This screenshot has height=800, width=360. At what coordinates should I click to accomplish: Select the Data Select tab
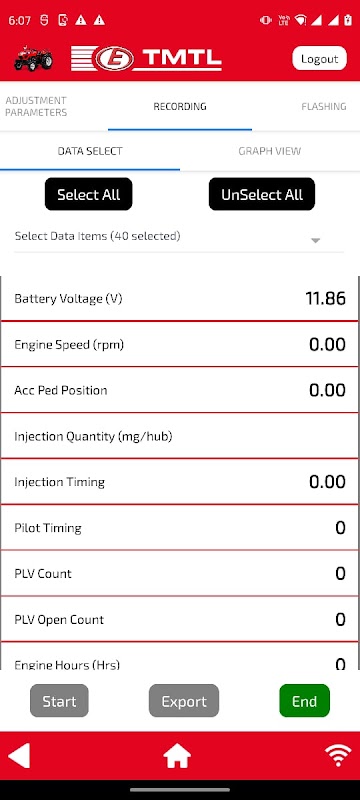click(x=90, y=151)
